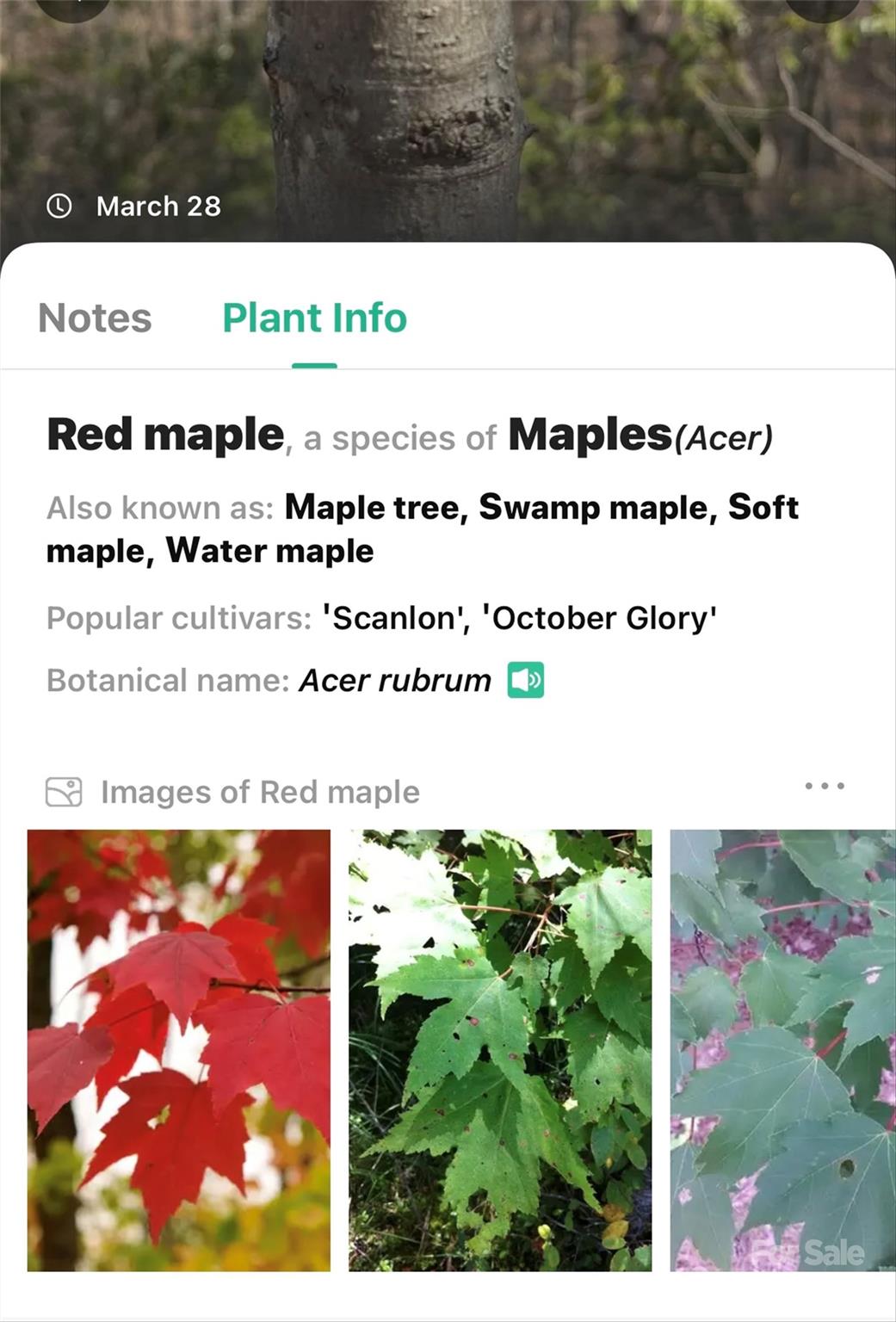Screen dimensions: 896x1322
Task: Open the red autumn maple leaves photo
Action: click(x=179, y=1050)
